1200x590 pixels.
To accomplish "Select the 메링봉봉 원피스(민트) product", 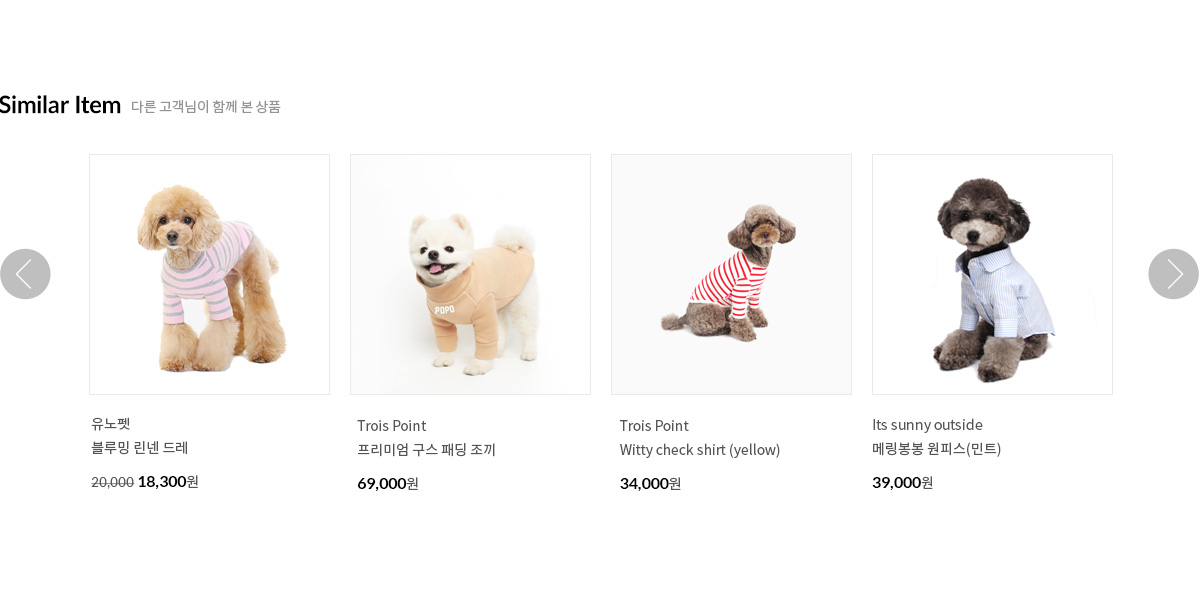I will click(992, 274).
